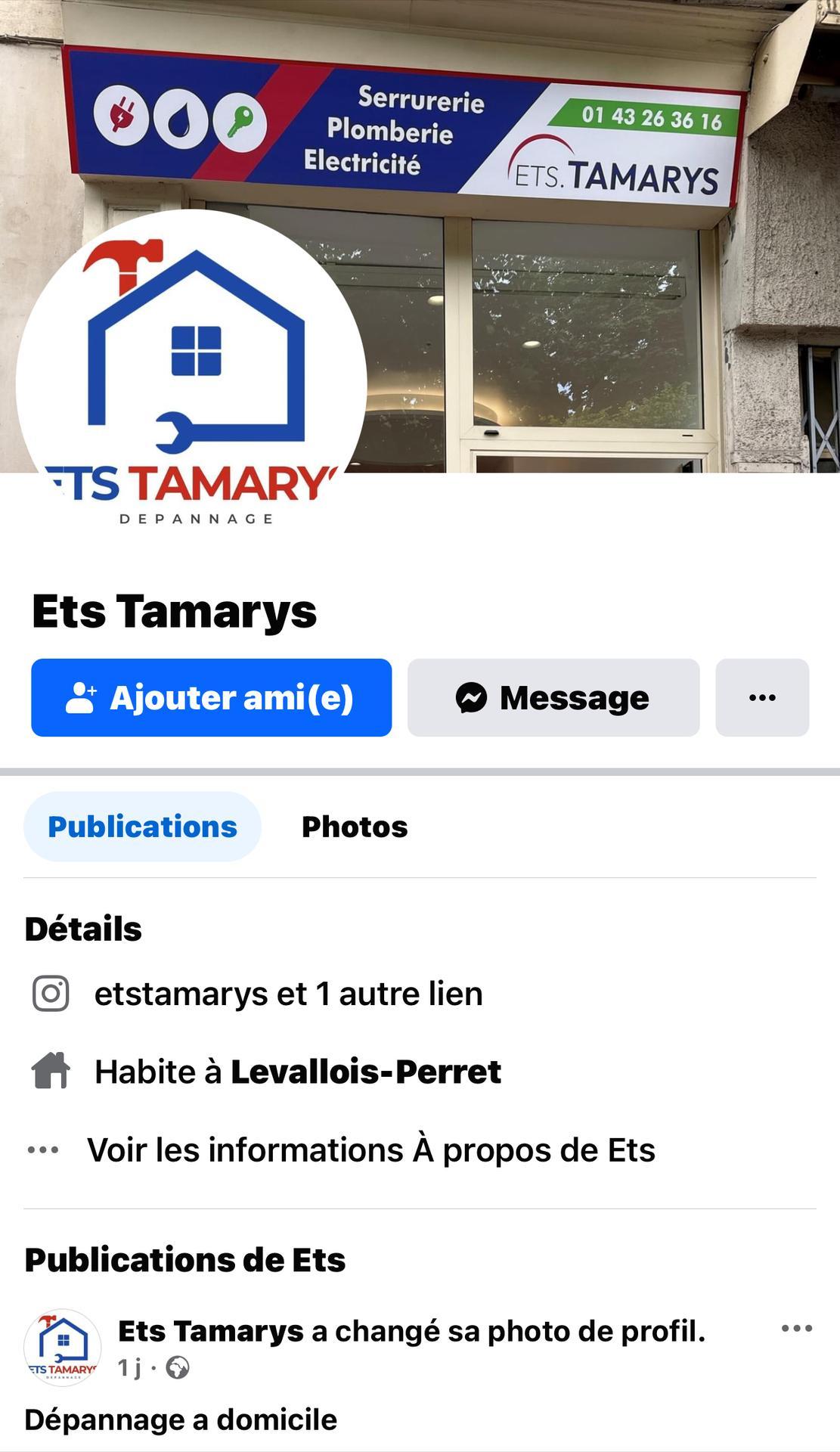Open overflow menu on the profile photo post
The image size is (840, 1452).
click(796, 1329)
